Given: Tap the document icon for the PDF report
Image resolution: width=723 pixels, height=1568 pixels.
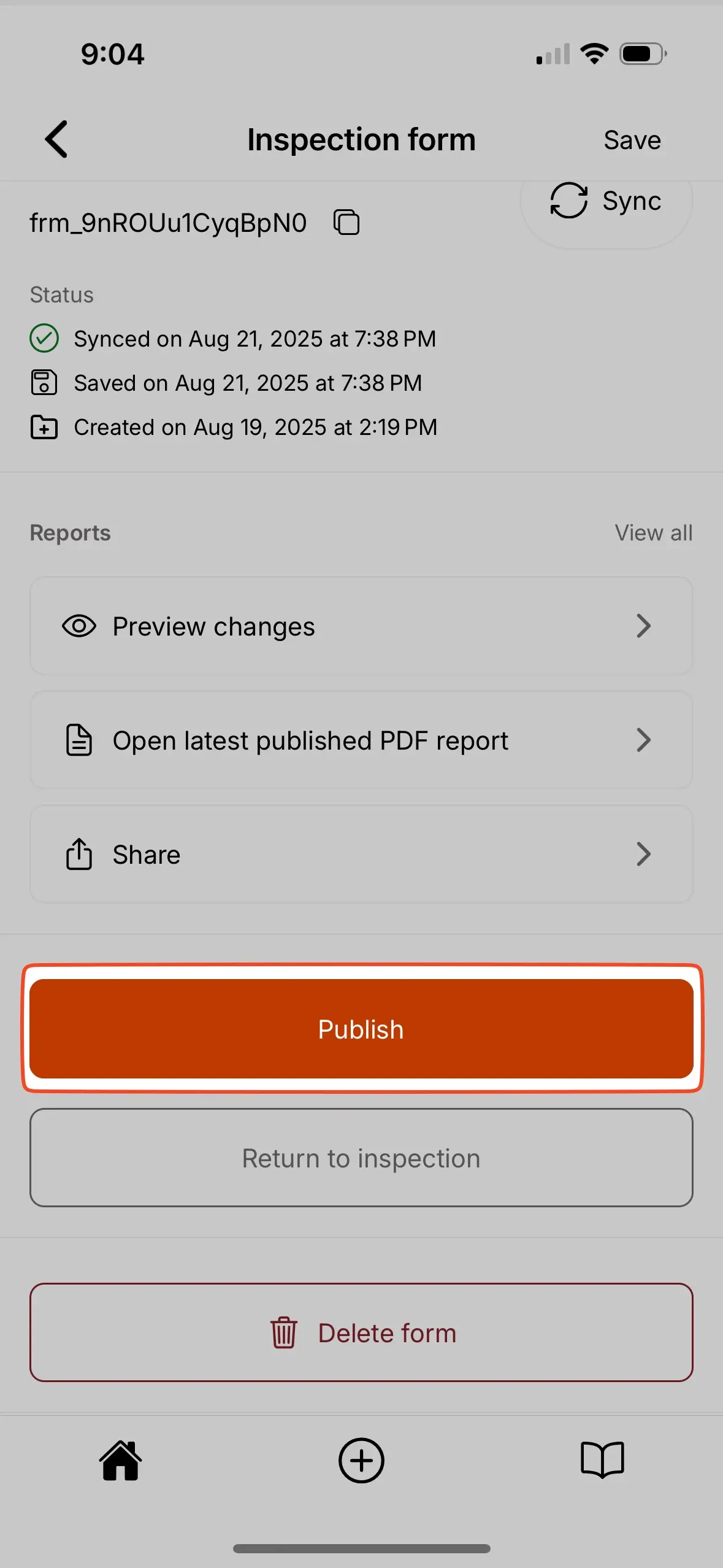Looking at the screenshot, I should 77,740.
